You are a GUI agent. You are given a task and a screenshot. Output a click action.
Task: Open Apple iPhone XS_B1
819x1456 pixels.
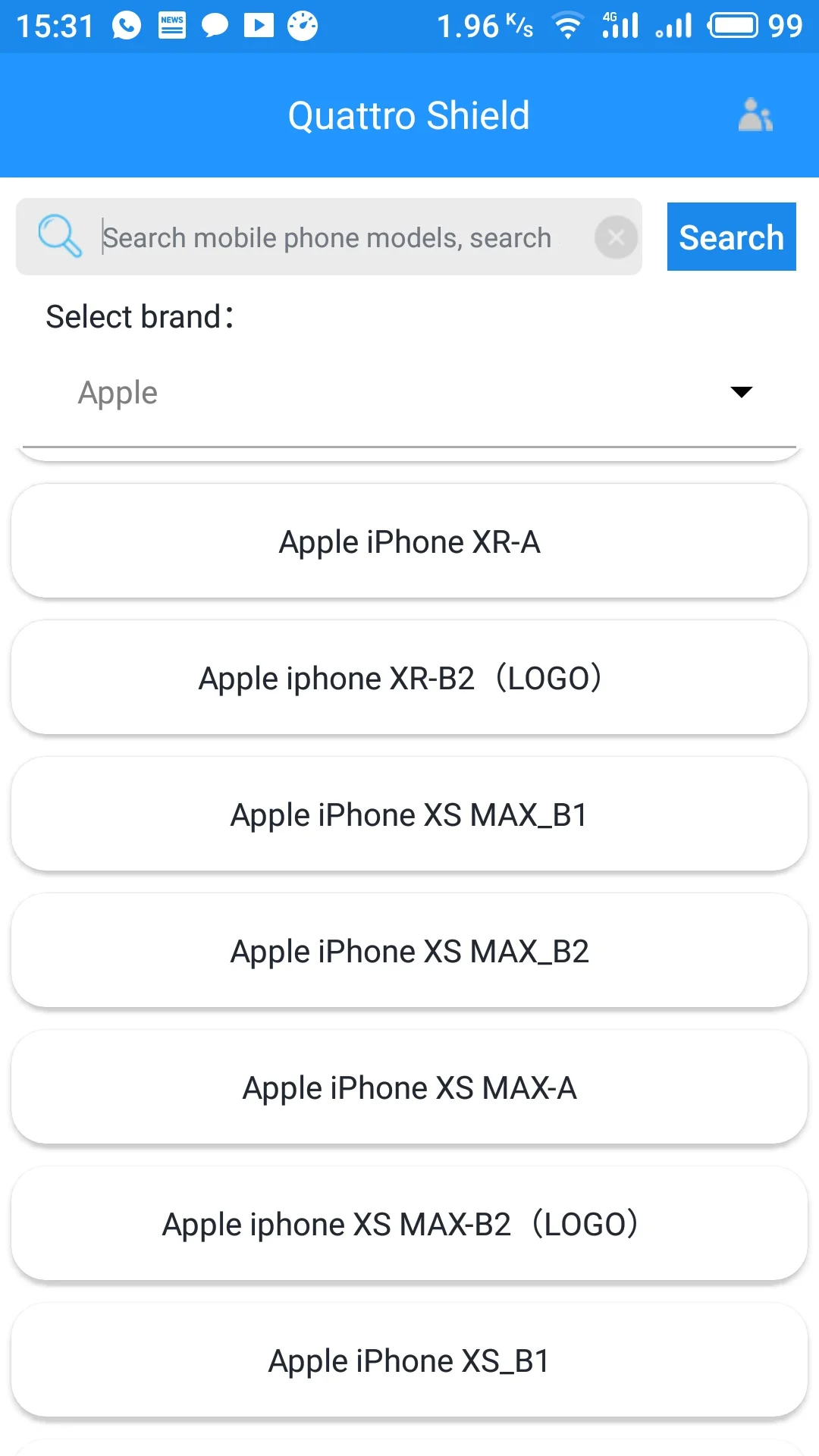409,1360
